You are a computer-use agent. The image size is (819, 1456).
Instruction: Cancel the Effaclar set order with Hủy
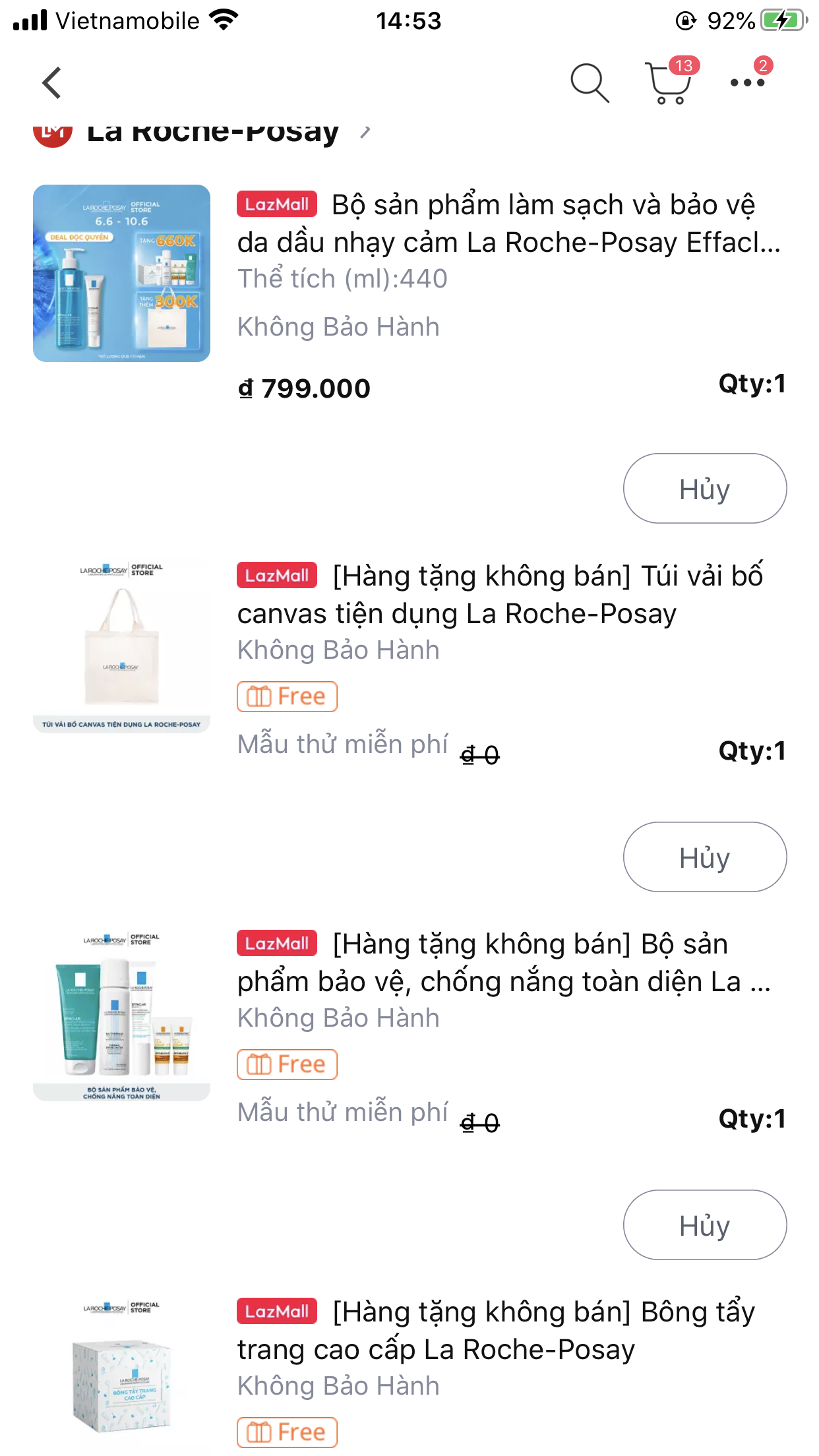coord(705,489)
